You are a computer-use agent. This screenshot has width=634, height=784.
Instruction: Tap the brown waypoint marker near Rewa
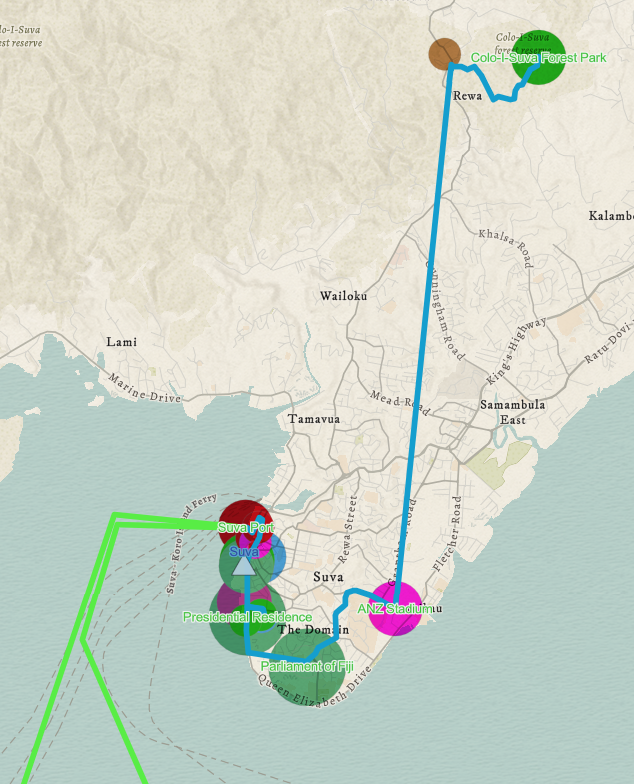(x=444, y=54)
